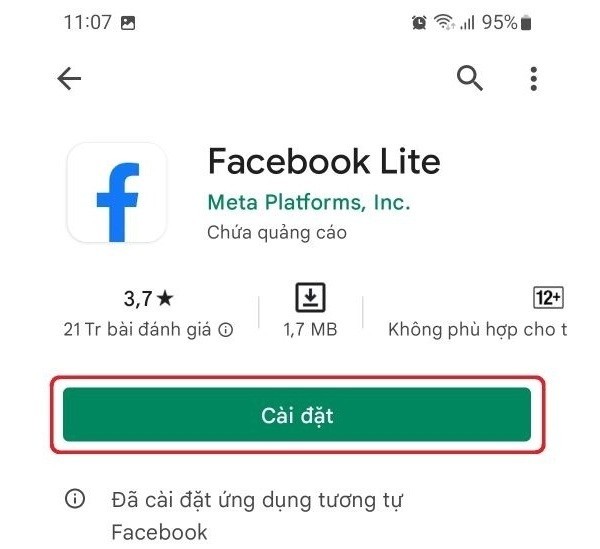
Task: Open the three-dot overflow menu
Action: pos(534,79)
